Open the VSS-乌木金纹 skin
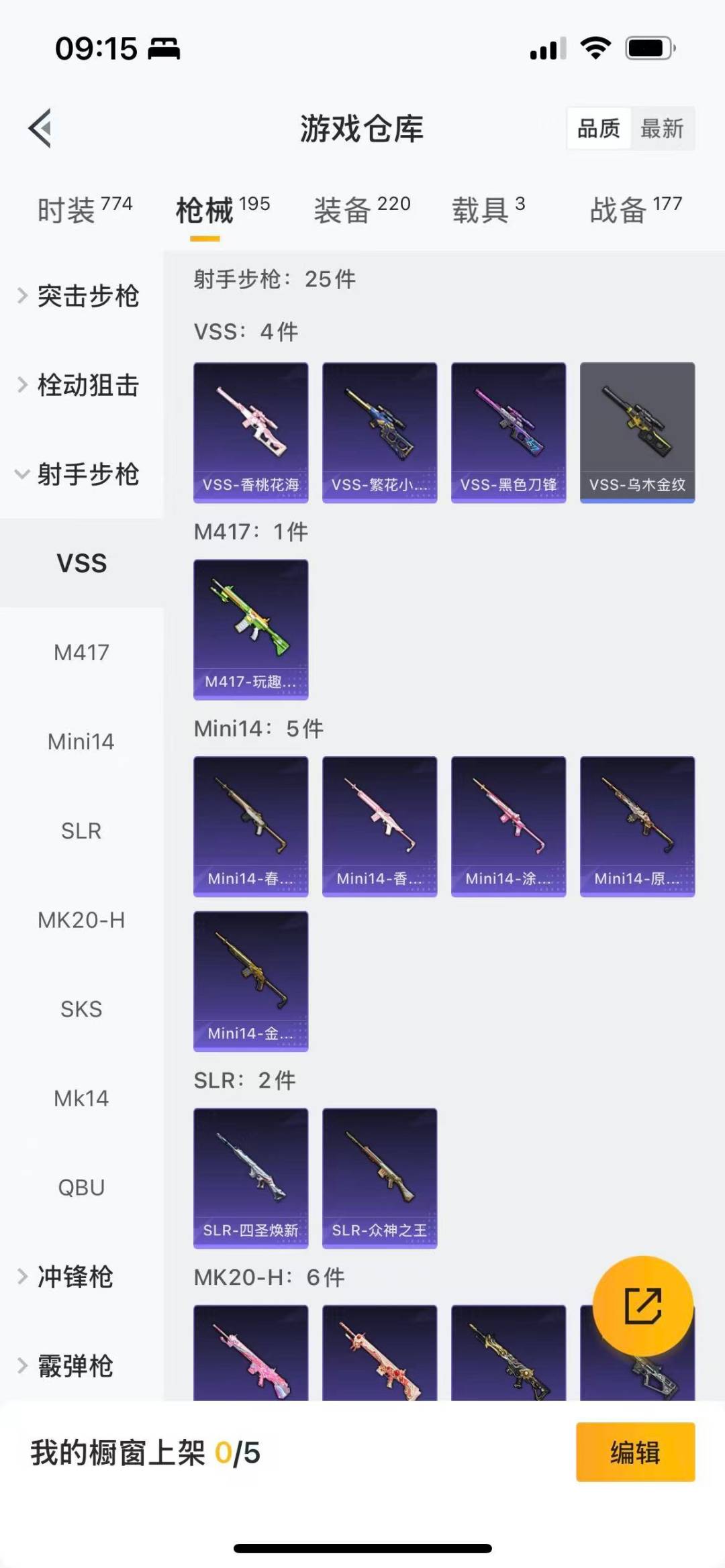This screenshot has width=725, height=1568. [x=637, y=432]
